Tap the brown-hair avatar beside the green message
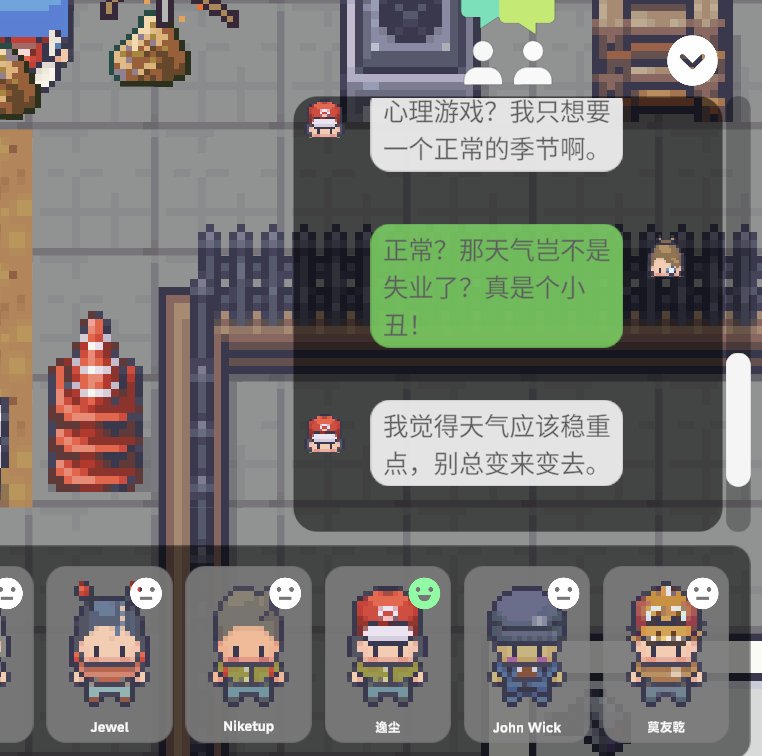The image size is (762, 756). point(665,259)
